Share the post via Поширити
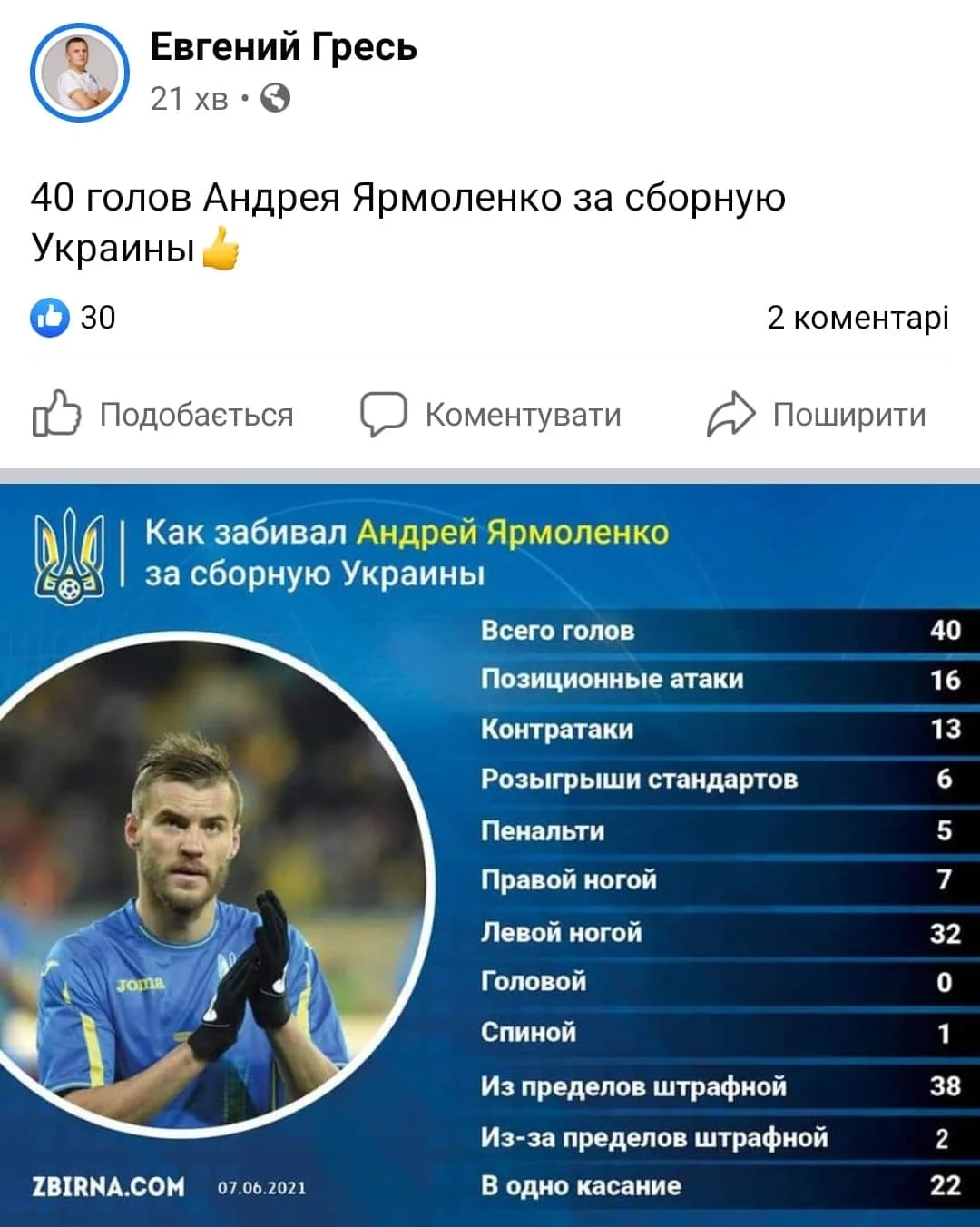 click(x=817, y=415)
